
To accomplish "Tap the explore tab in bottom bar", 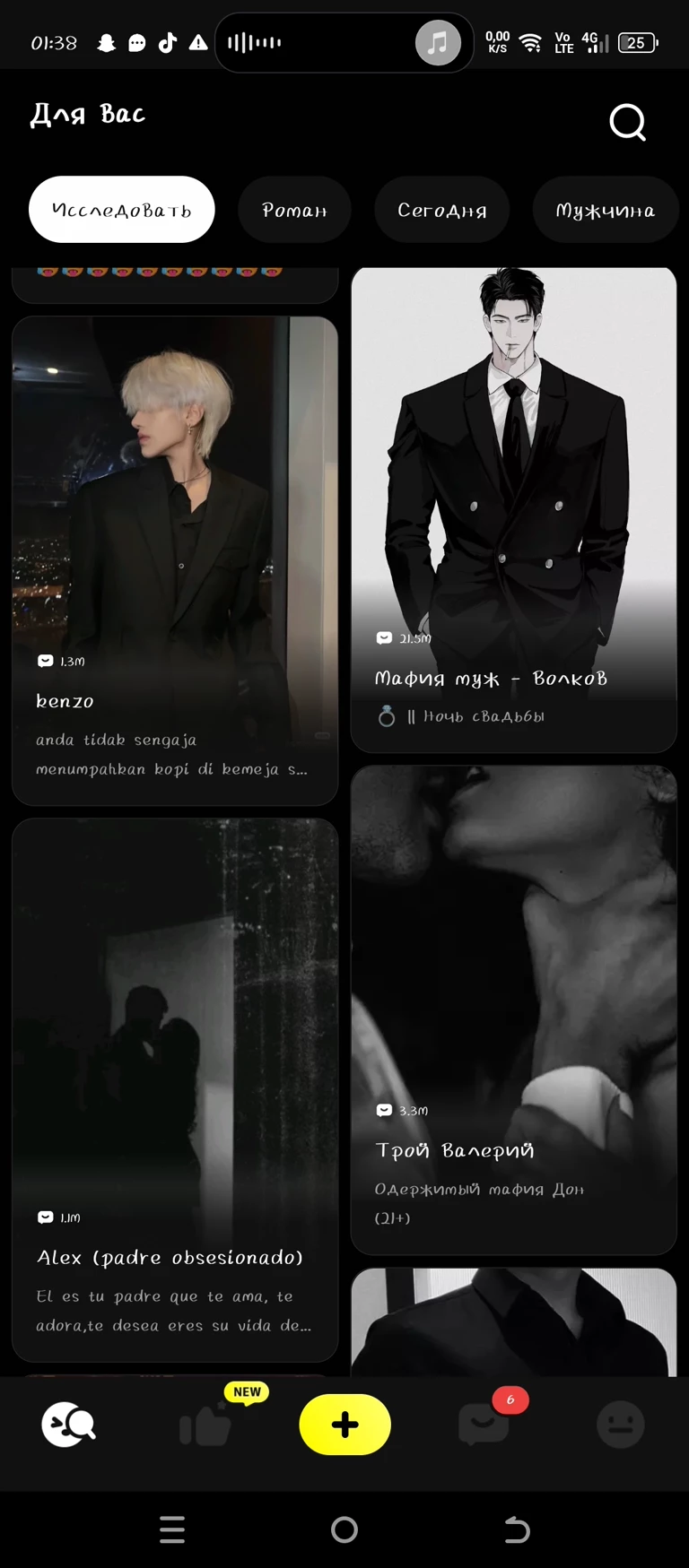I will tap(68, 1425).
